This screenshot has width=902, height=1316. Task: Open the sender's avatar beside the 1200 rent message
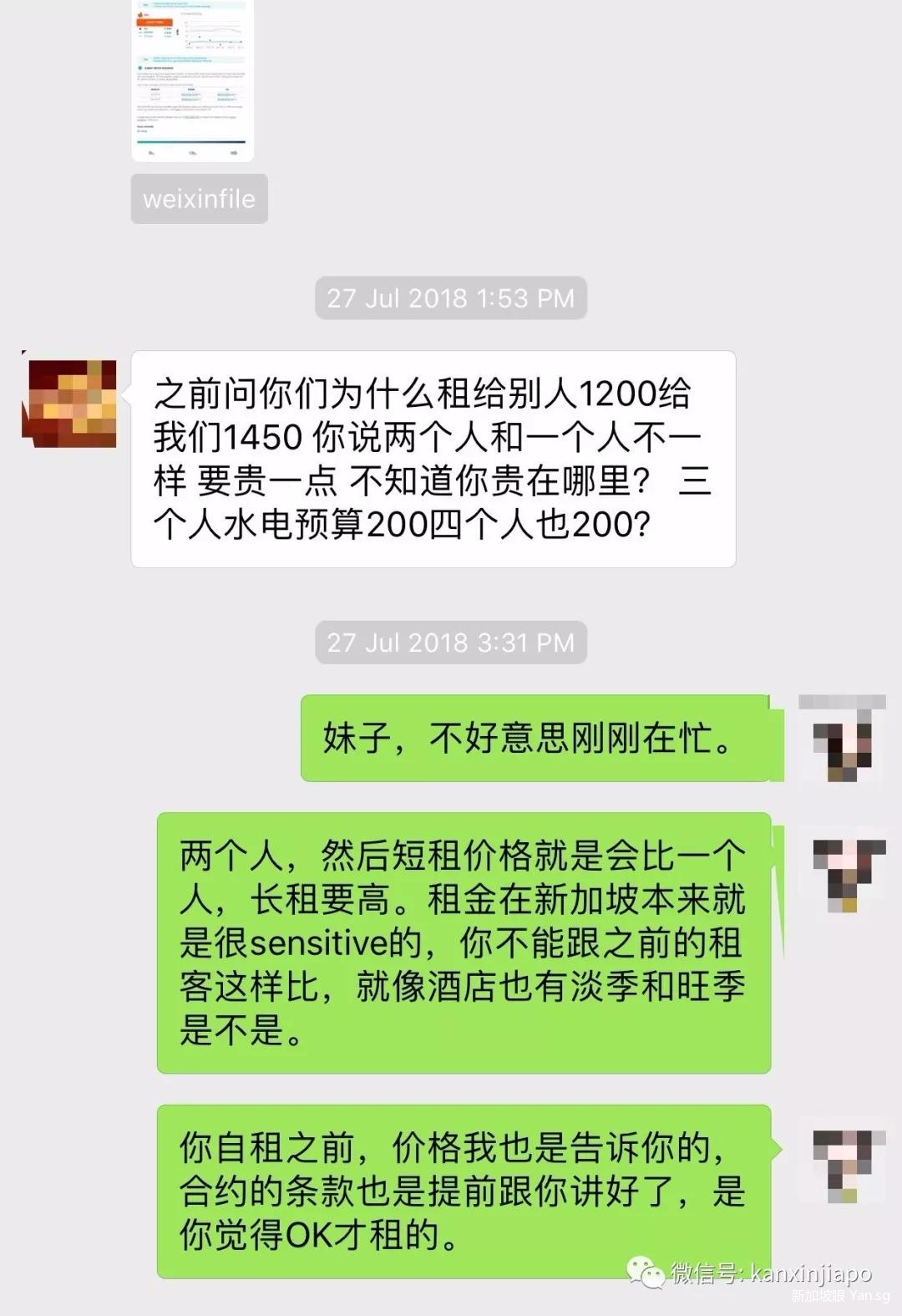(x=69, y=404)
